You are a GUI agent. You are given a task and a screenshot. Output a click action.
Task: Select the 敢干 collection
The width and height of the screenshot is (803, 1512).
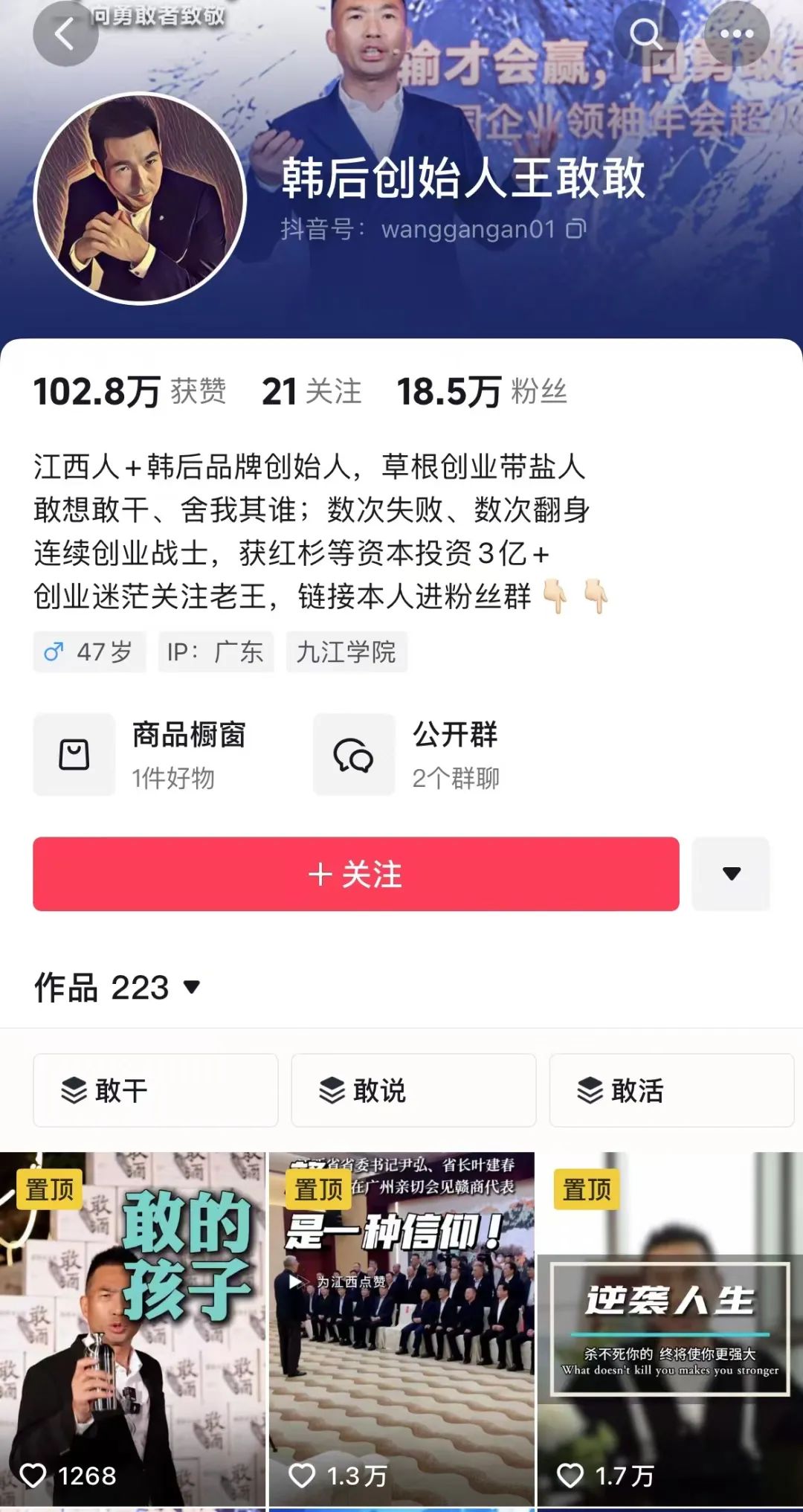[x=155, y=1090]
